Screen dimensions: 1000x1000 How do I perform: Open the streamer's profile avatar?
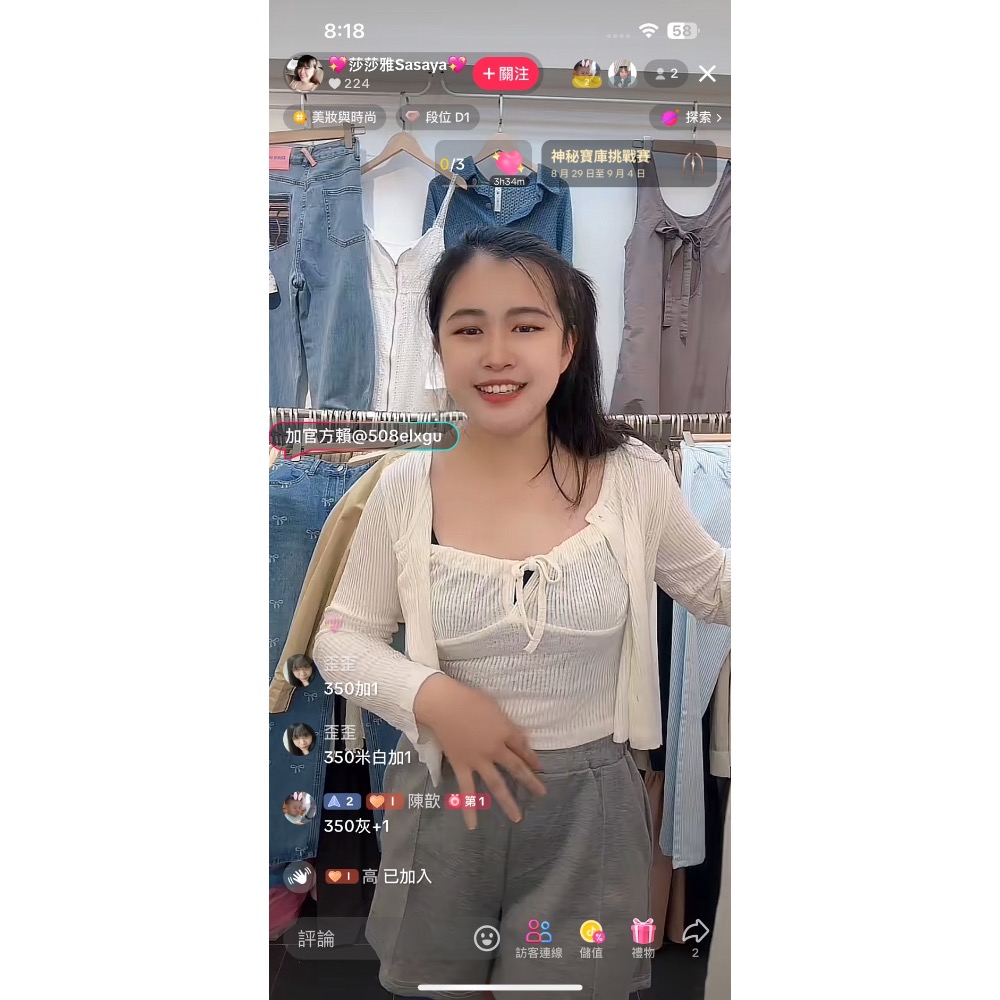[303, 74]
